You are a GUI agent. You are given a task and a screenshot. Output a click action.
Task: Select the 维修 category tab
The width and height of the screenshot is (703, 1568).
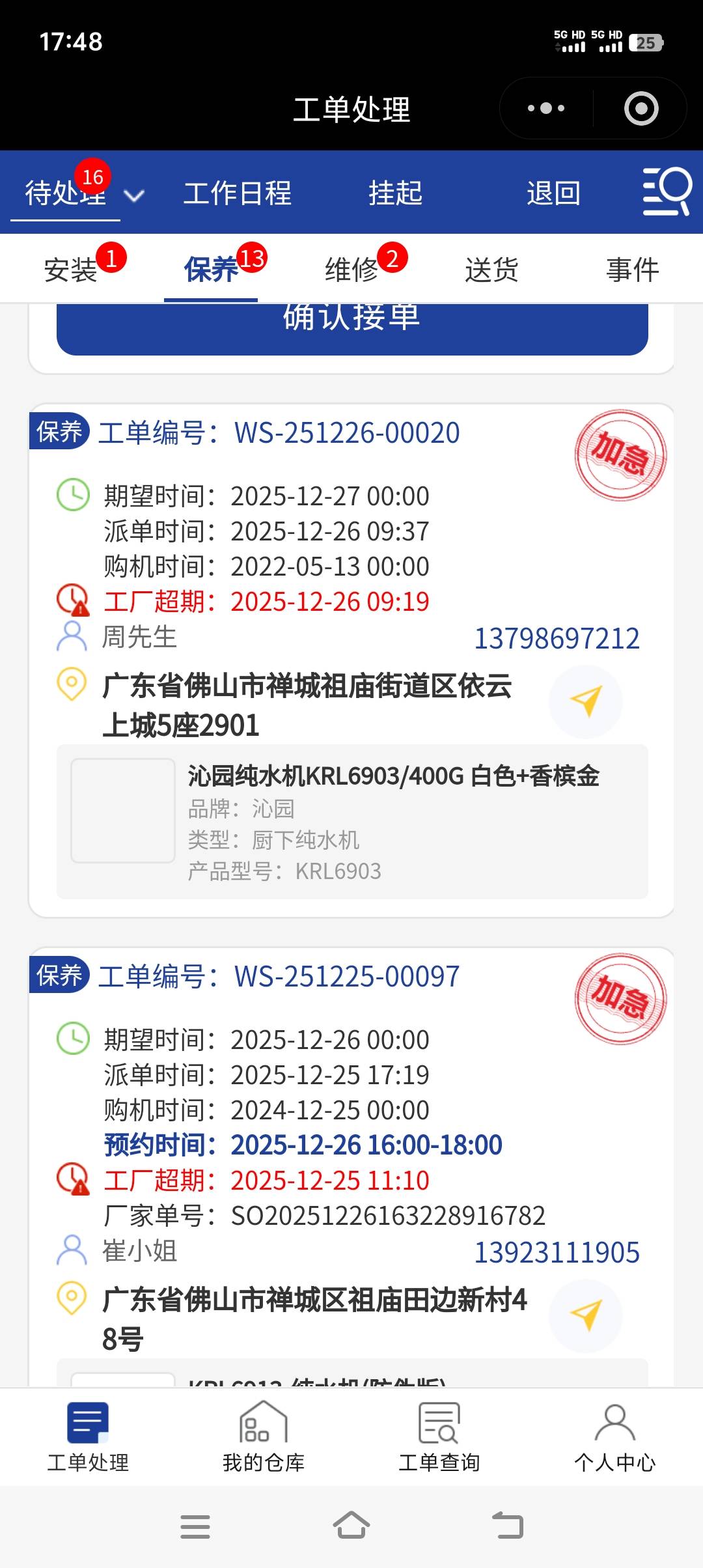click(x=352, y=270)
